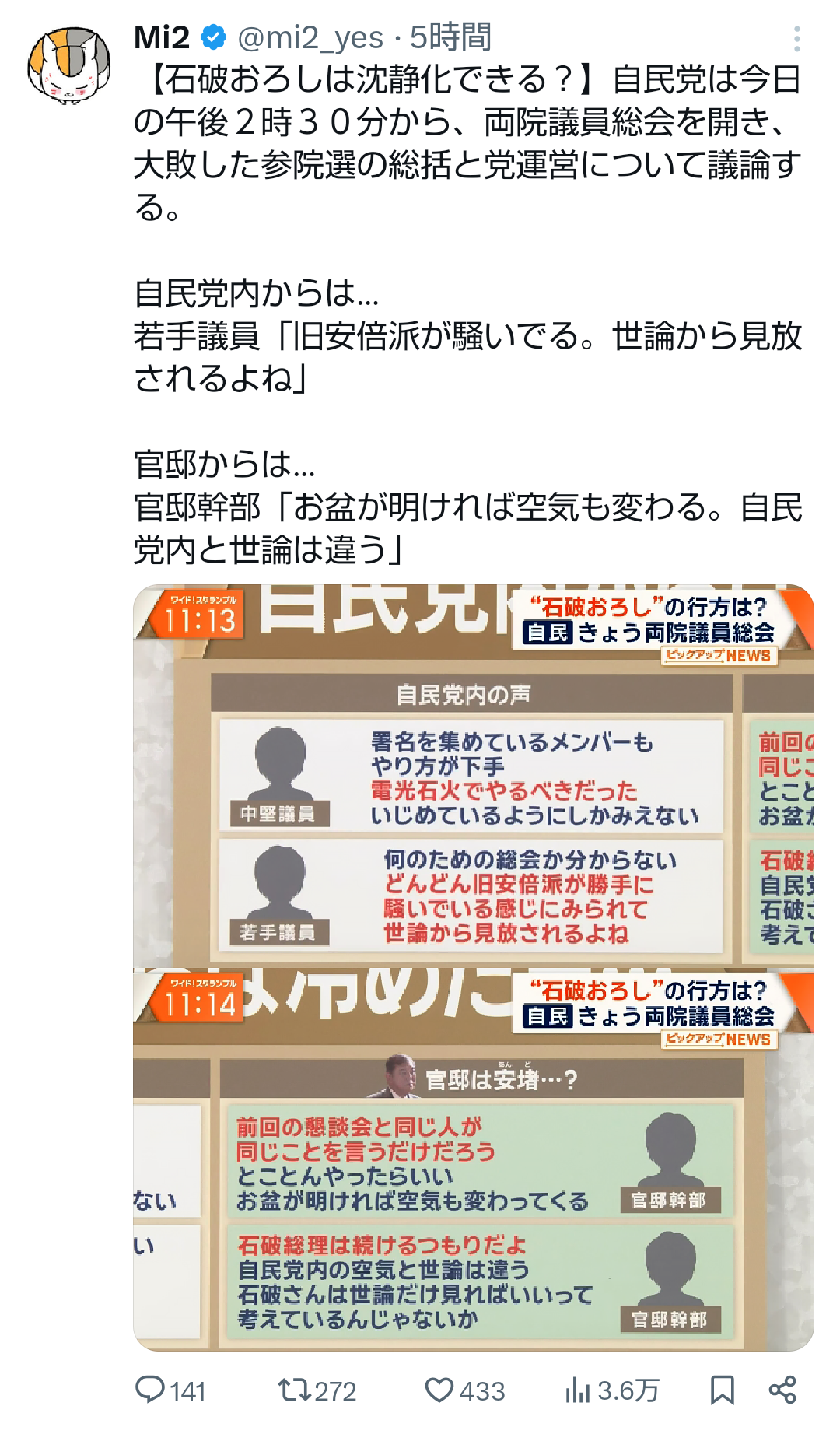Open the post's three-dot overflow menu
This screenshot has height=1434, width=840.
(796, 38)
